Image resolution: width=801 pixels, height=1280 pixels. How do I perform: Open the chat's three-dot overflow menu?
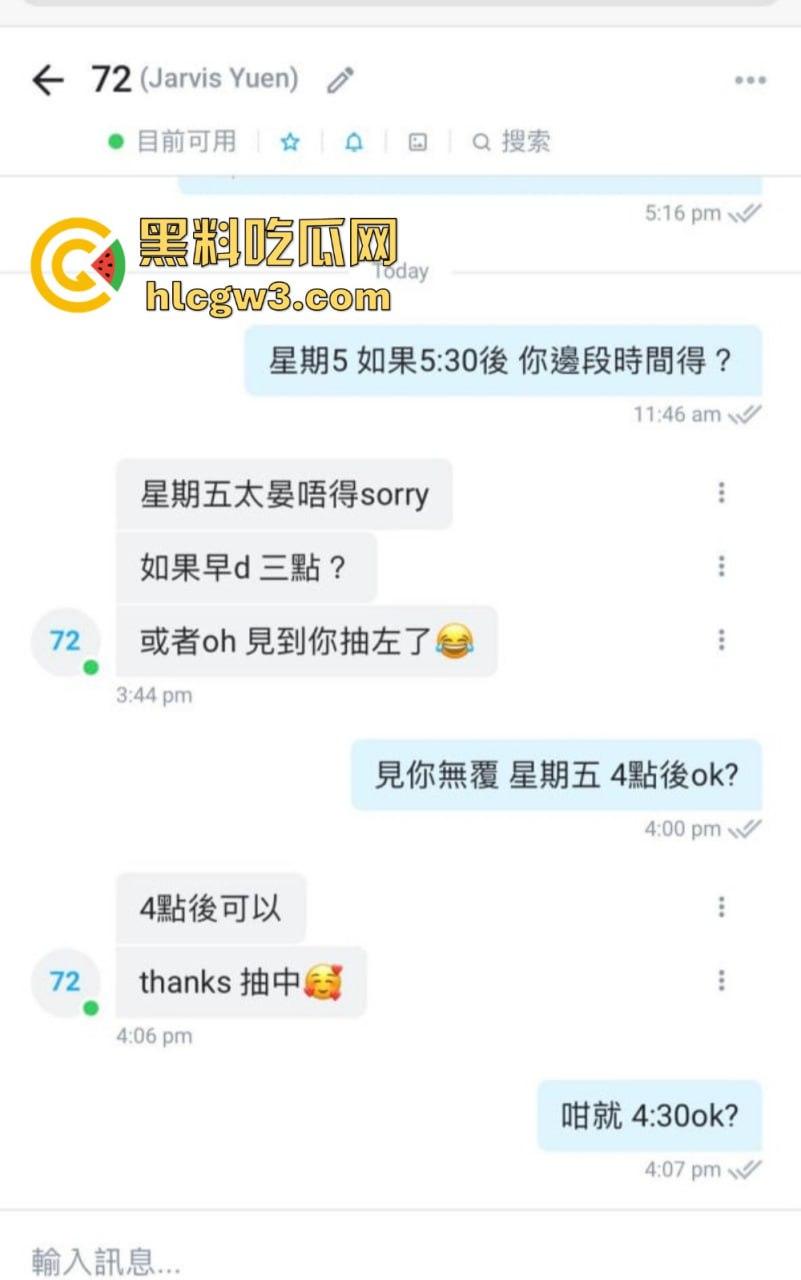750,80
